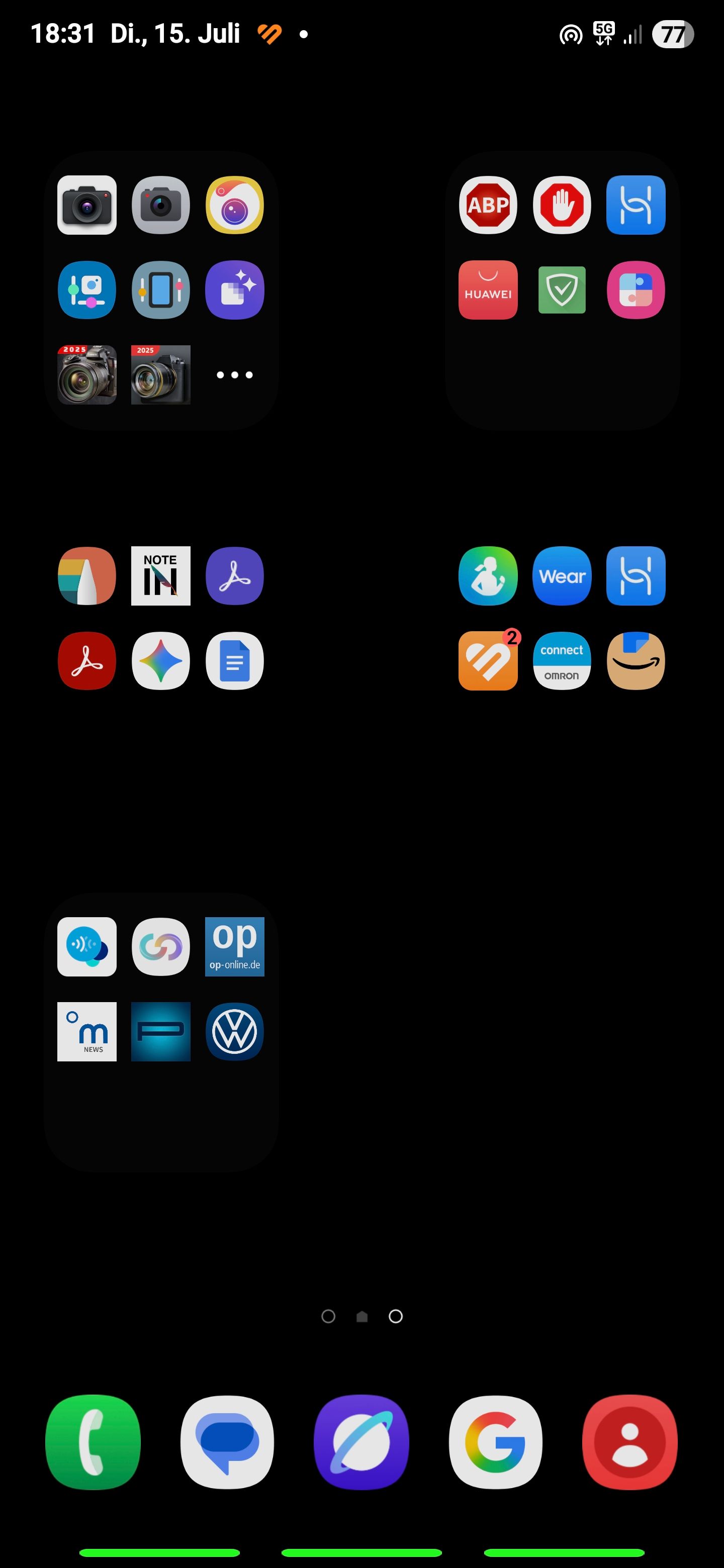Image resolution: width=724 pixels, height=1568 pixels.
Task: Open Adblock Plus from the top-right folder
Action: coord(488,205)
